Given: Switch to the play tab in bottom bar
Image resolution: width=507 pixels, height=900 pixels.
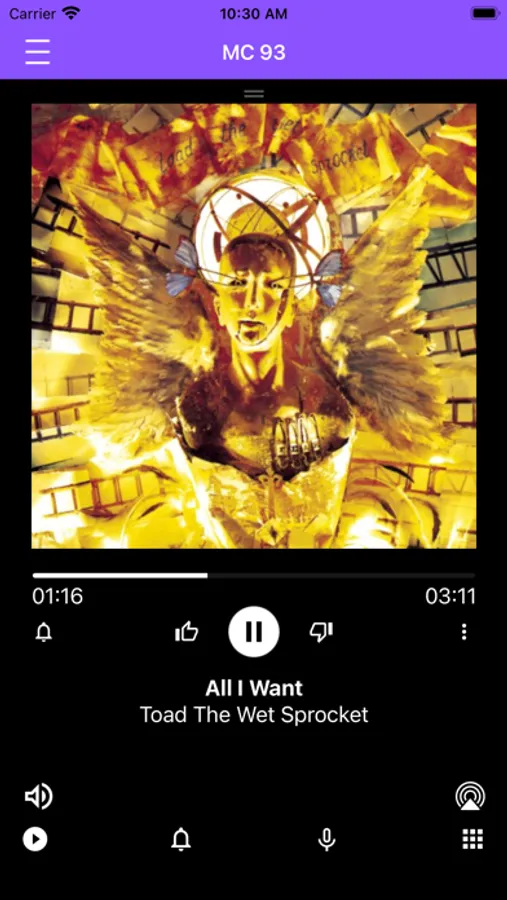Looking at the screenshot, I should (x=35, y=839).
